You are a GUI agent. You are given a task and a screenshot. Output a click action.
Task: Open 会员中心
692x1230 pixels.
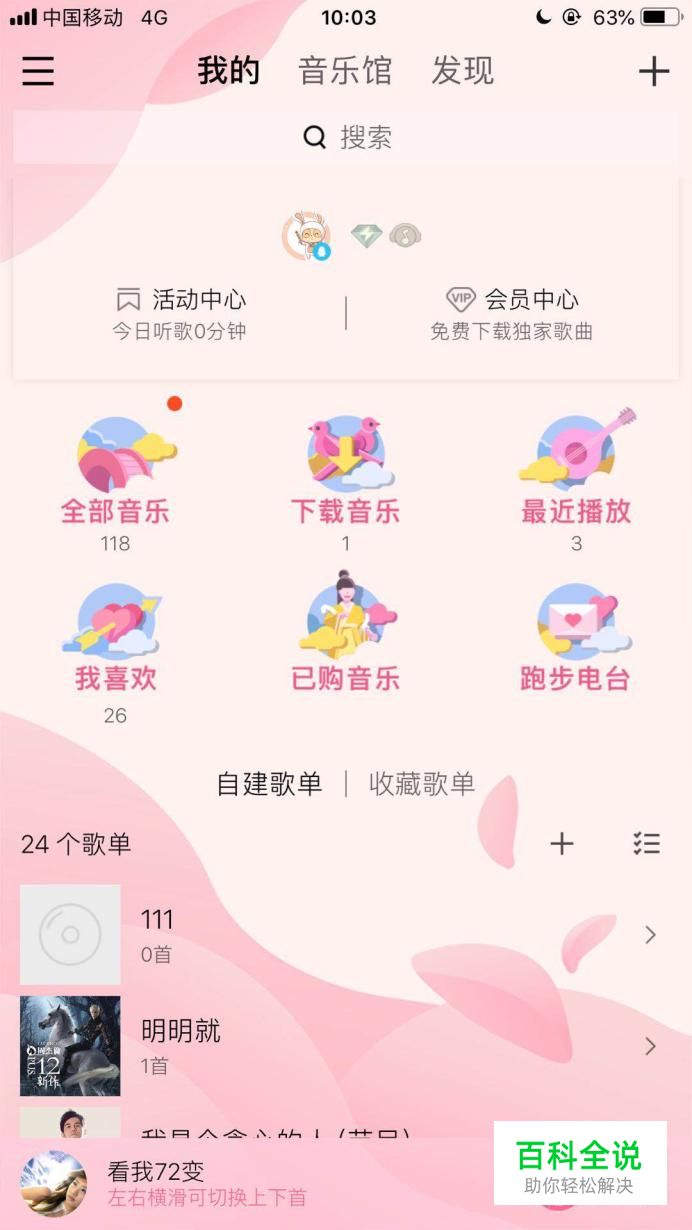pos(512,312)
